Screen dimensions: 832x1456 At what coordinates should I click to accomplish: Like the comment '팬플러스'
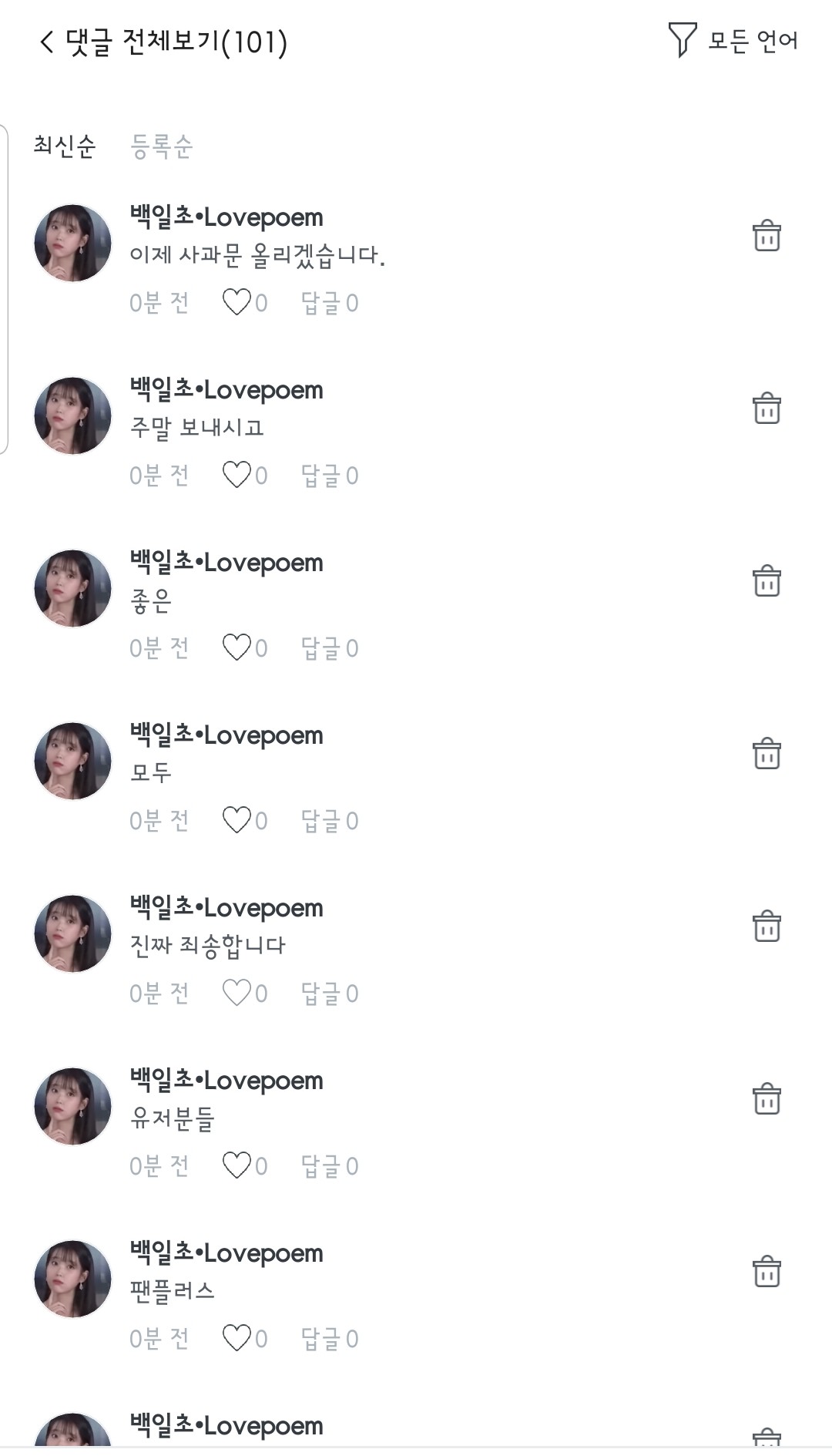tap(237, 1339)
